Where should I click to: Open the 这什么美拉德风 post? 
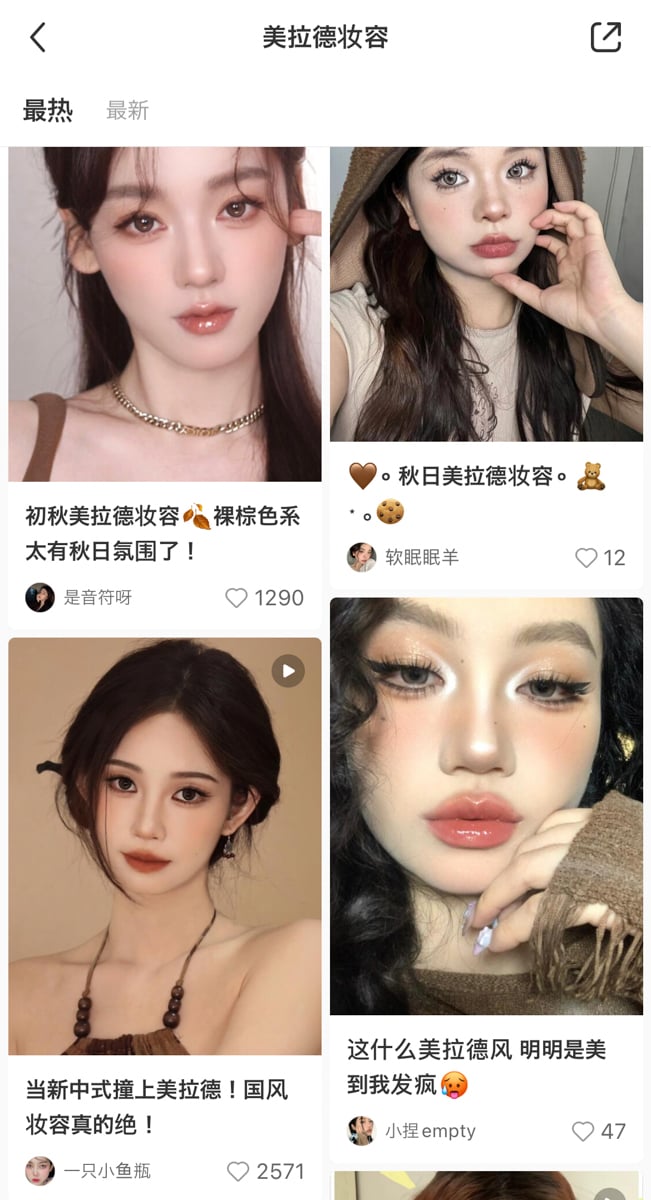click(486, 805)
